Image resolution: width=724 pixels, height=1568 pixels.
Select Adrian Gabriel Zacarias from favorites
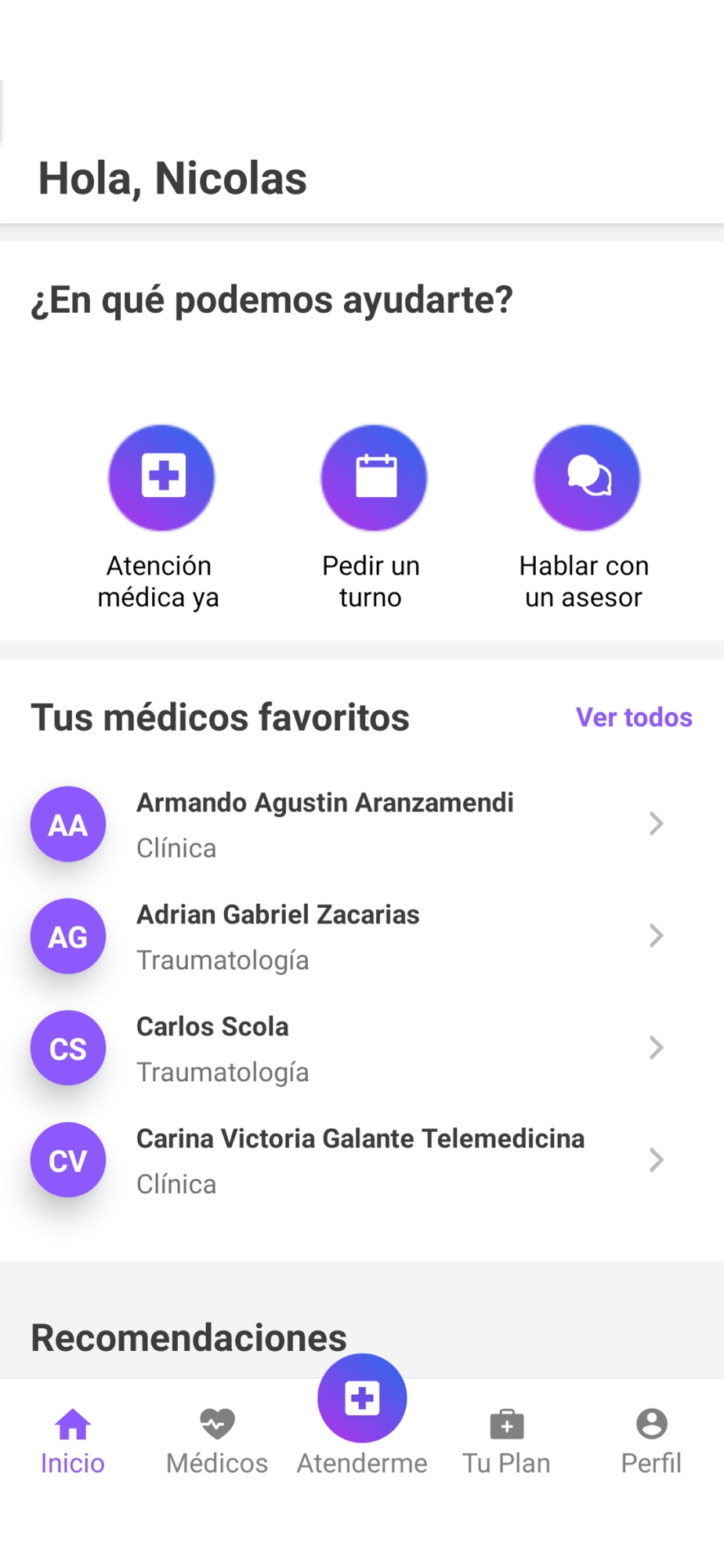point(362,936)
